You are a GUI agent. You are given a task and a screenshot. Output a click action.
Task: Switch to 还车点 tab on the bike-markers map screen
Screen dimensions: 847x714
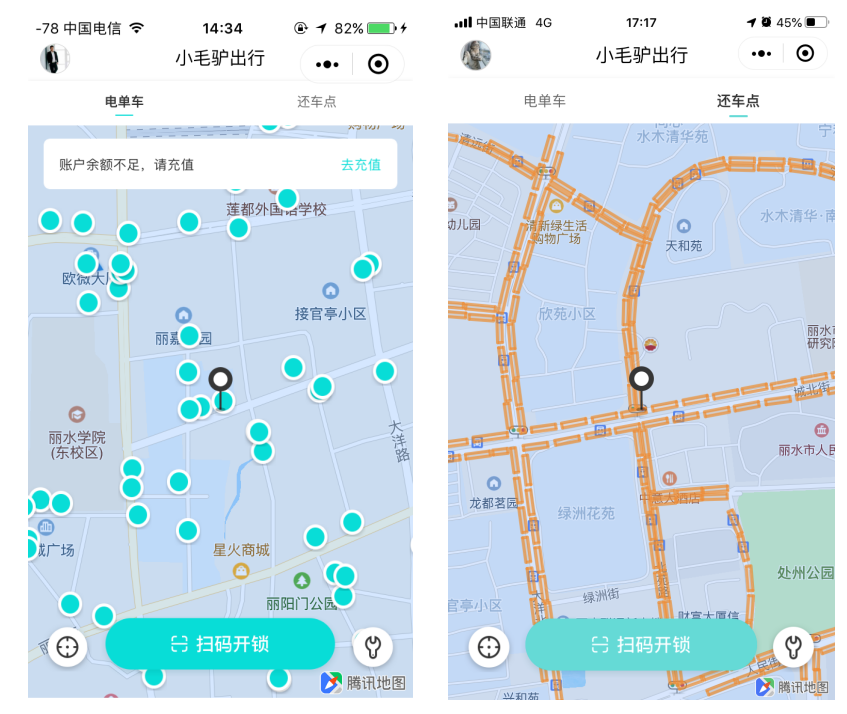tap(316, 102)
